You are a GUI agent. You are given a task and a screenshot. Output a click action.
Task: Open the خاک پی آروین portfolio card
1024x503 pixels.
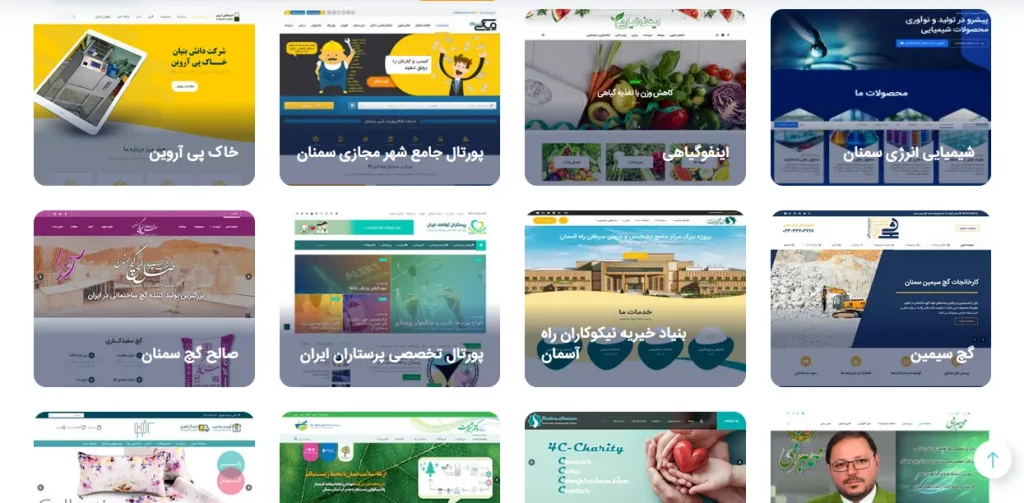tap(144, 100)
